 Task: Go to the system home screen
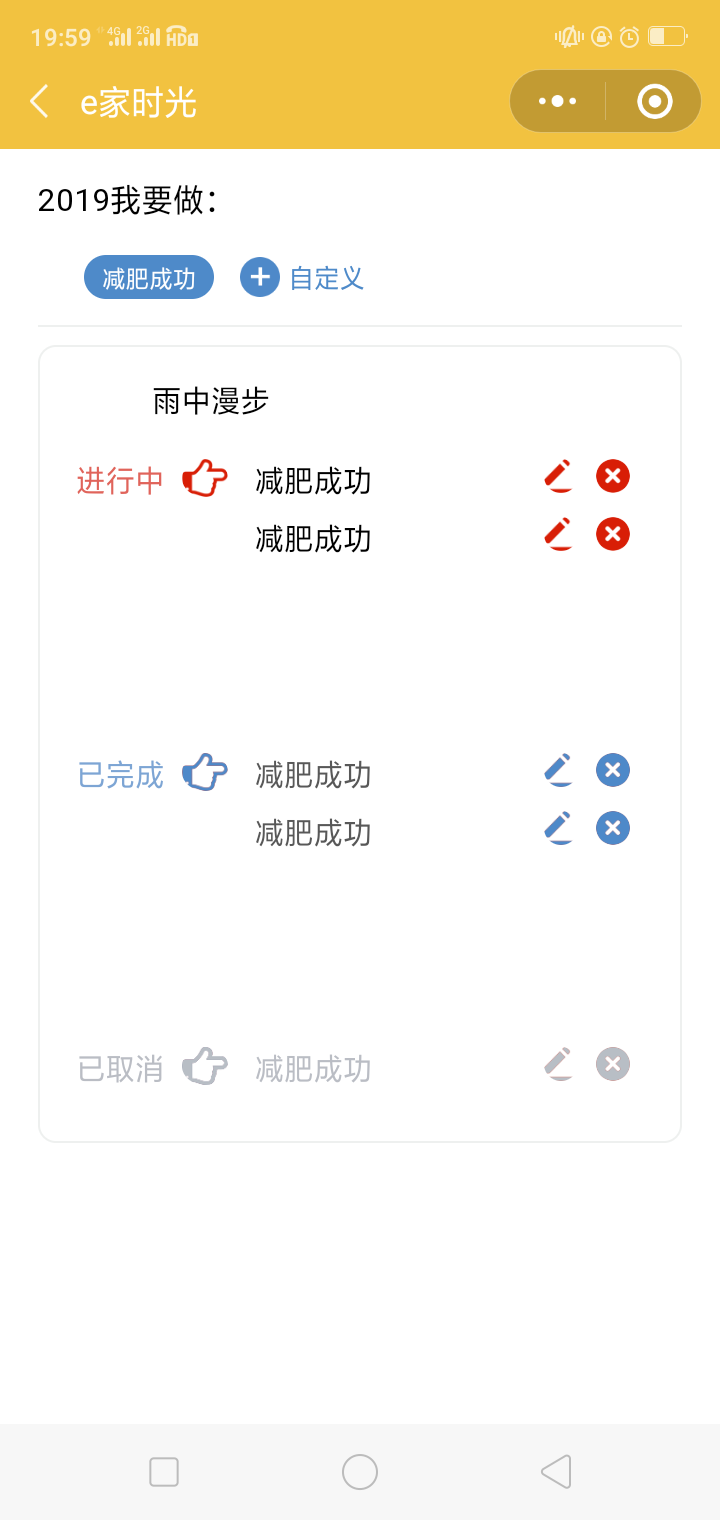tap(360, 1472)
